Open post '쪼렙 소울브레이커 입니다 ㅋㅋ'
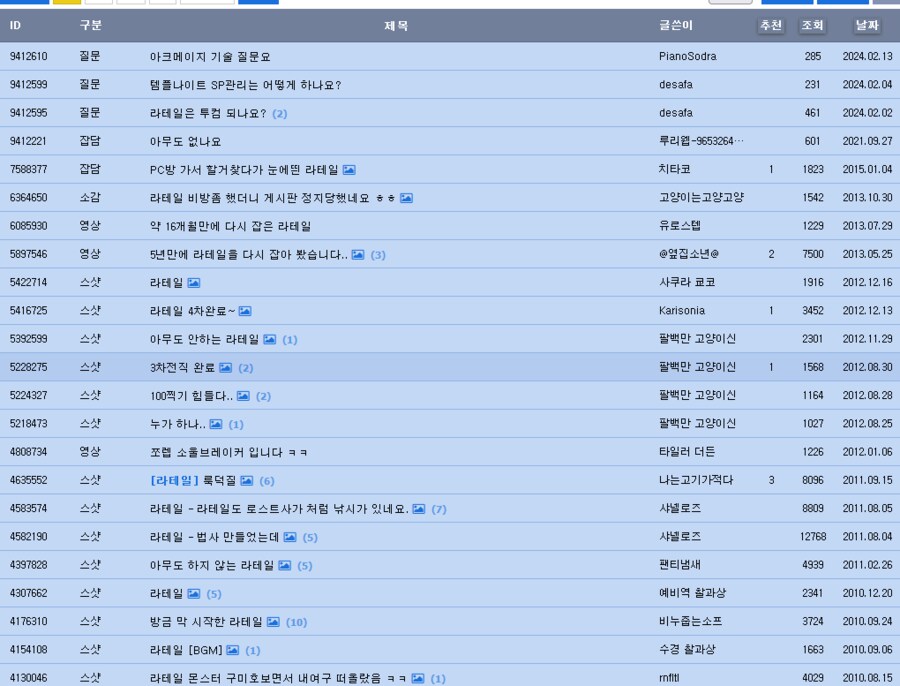This screenshot has width=900, height=686. coord(228,452)
